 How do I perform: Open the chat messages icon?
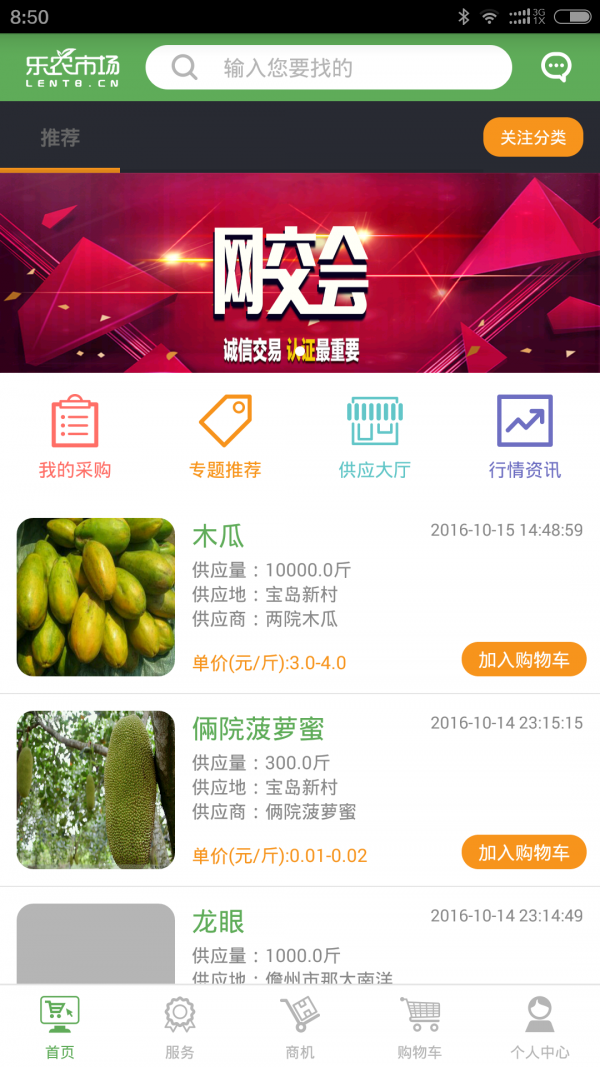click(x=556, y=67)
